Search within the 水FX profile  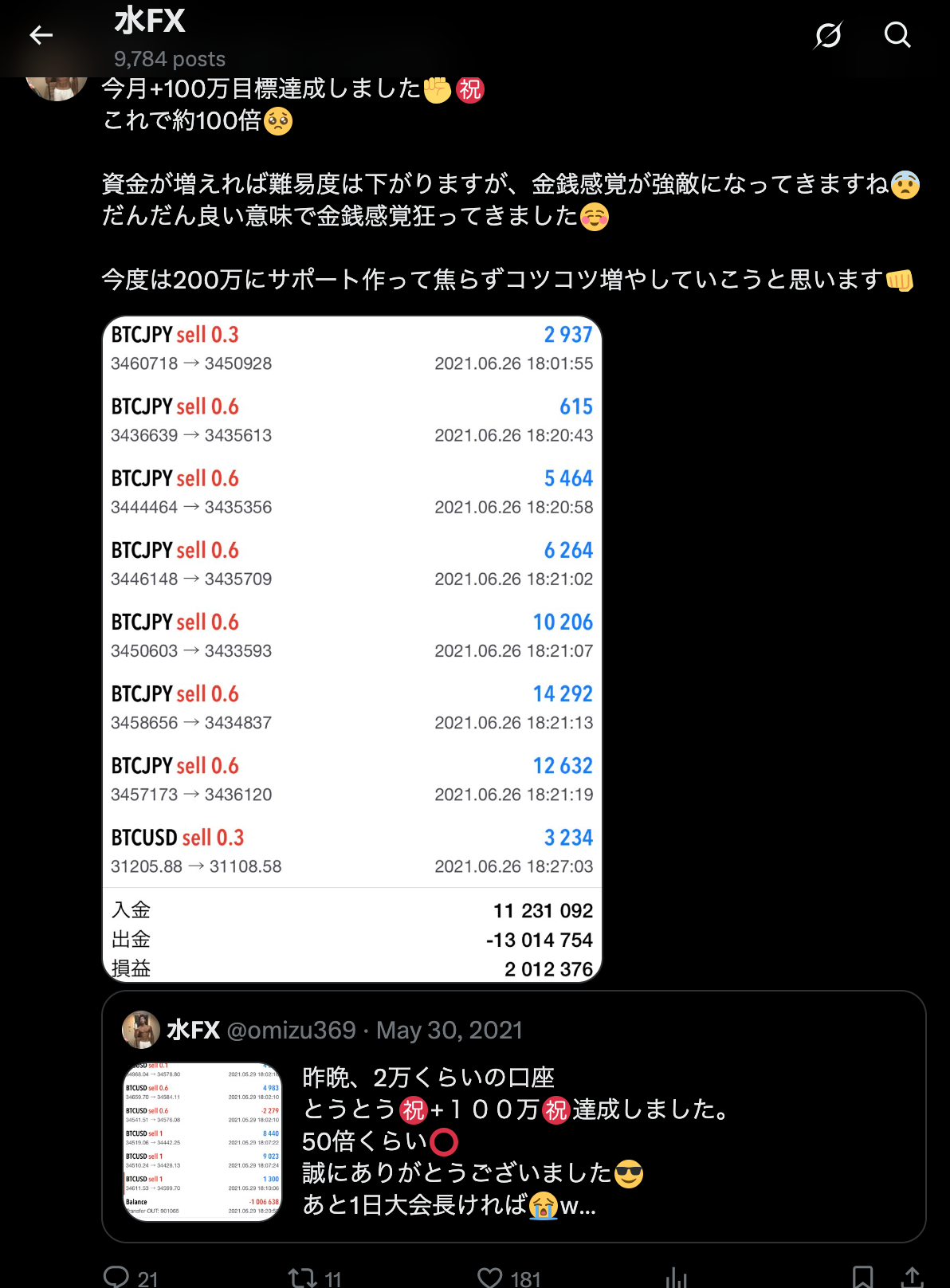[897, 35]
